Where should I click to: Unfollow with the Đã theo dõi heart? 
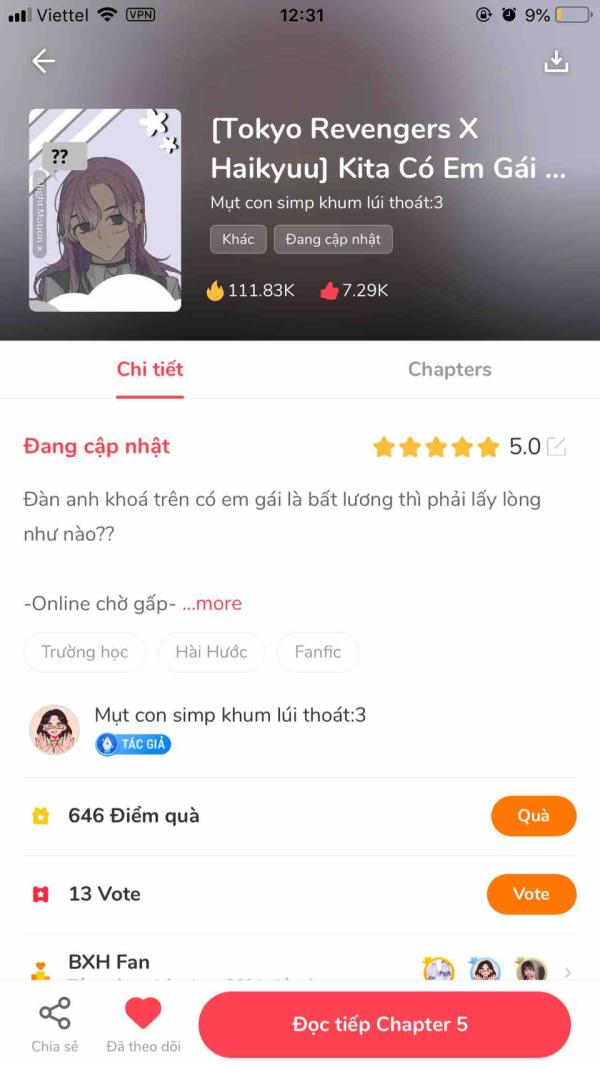[x=143, y=1025]
